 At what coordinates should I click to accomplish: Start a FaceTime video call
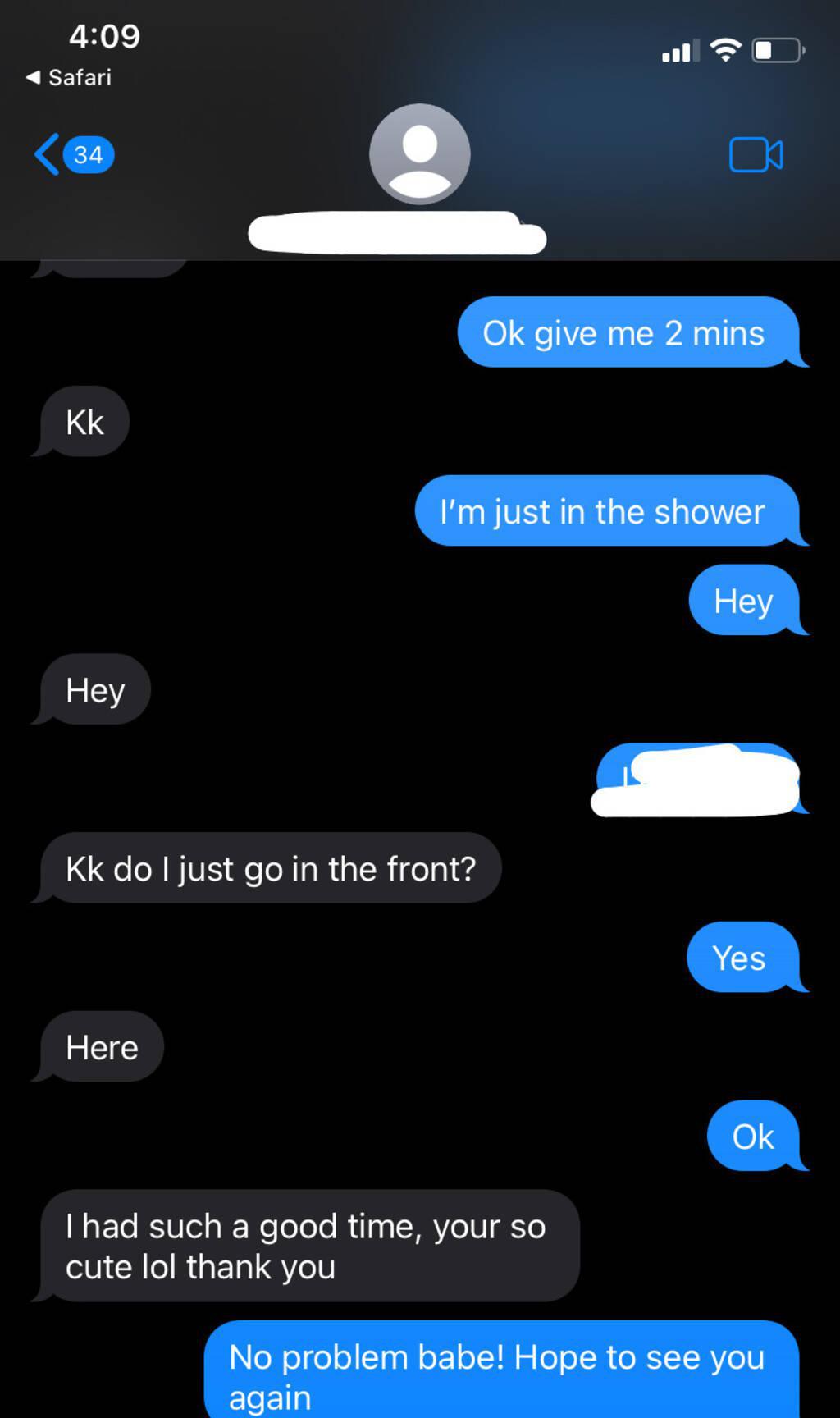point(756,154)
